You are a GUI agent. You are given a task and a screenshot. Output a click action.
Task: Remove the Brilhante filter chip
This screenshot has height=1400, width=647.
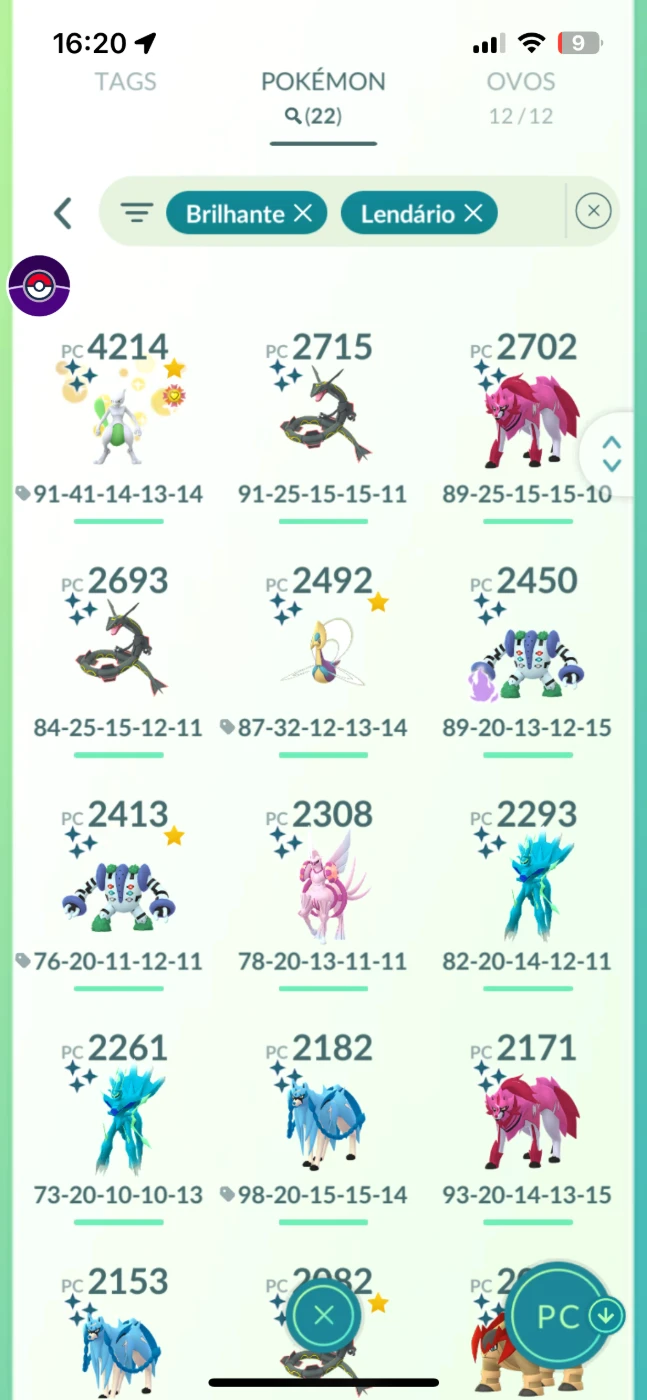(x=303, y=212)
